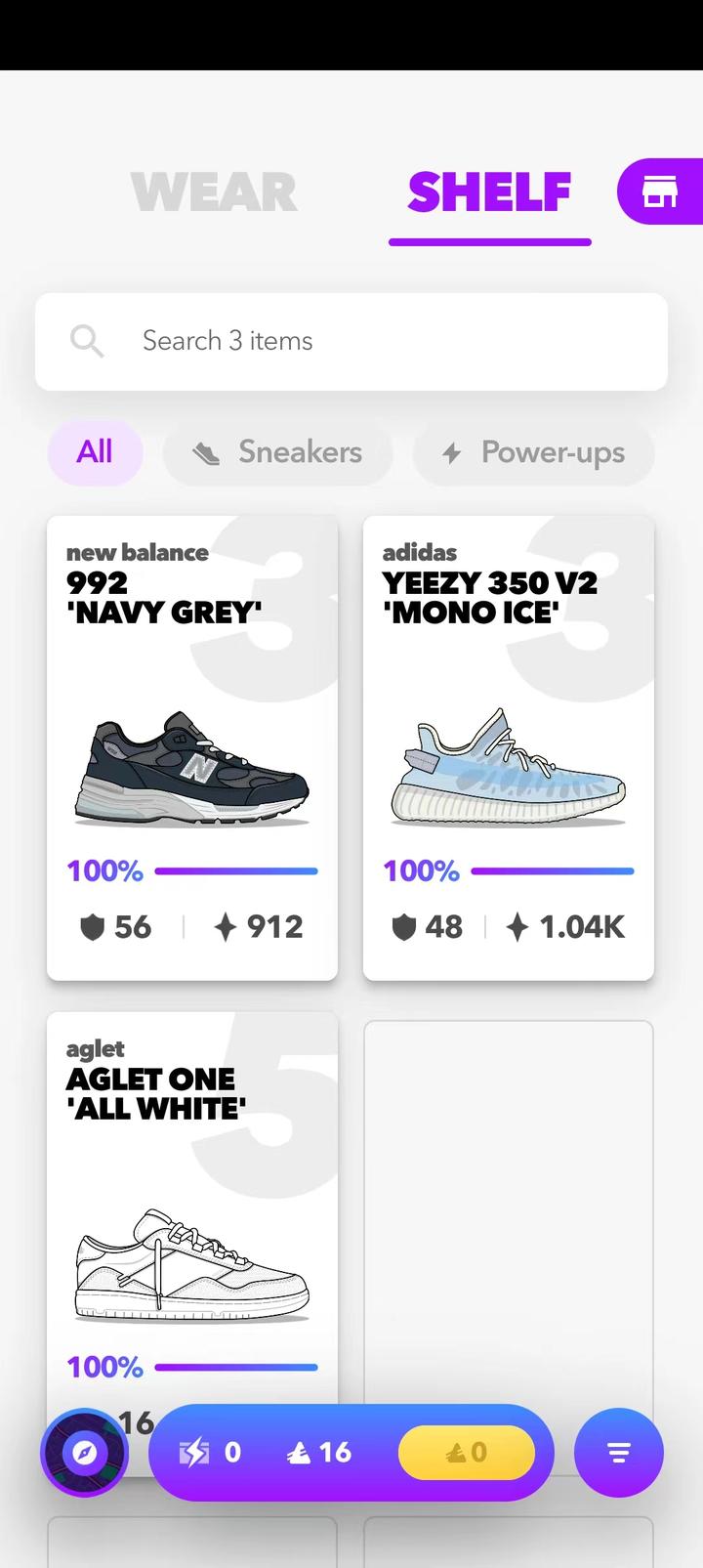703x1568 pixels.
Task: Open the store icon button
Action: tap(661, 191)
